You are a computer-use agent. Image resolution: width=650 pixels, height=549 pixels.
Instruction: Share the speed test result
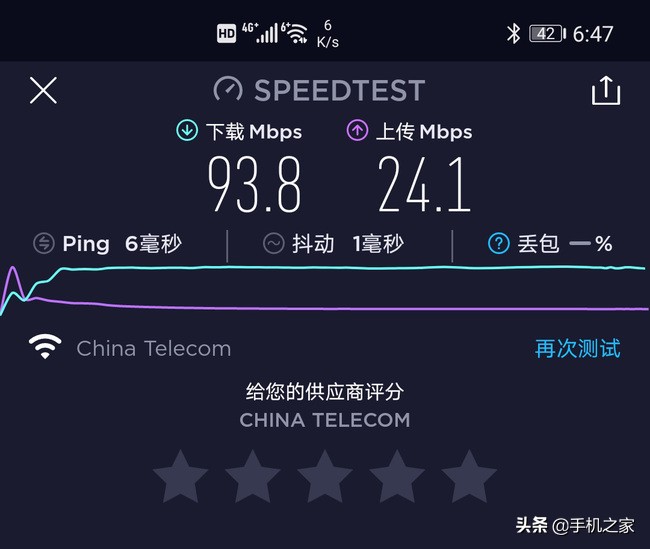coord(606,90)
